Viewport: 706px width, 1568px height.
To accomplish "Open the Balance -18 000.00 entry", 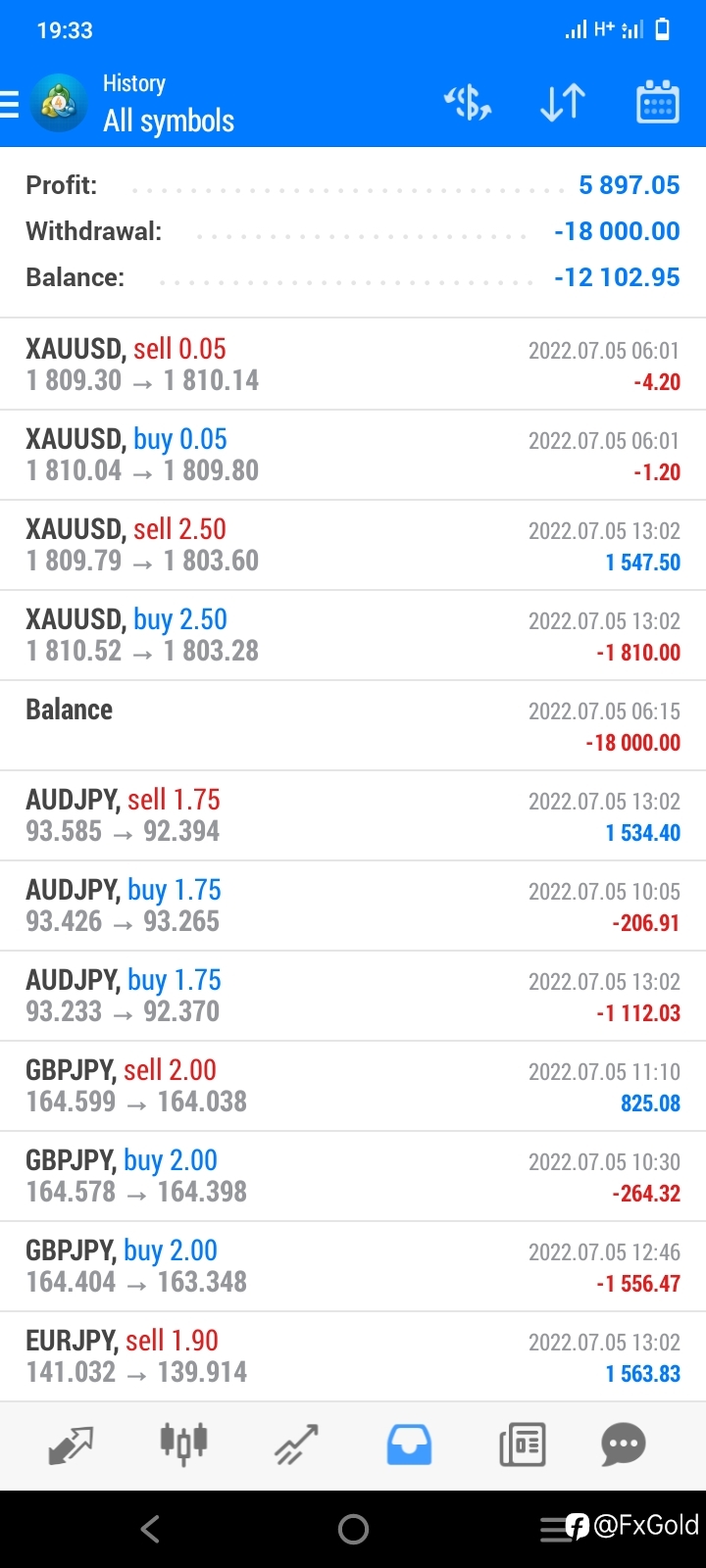I will pyautogui.click(x=353, y=725).
